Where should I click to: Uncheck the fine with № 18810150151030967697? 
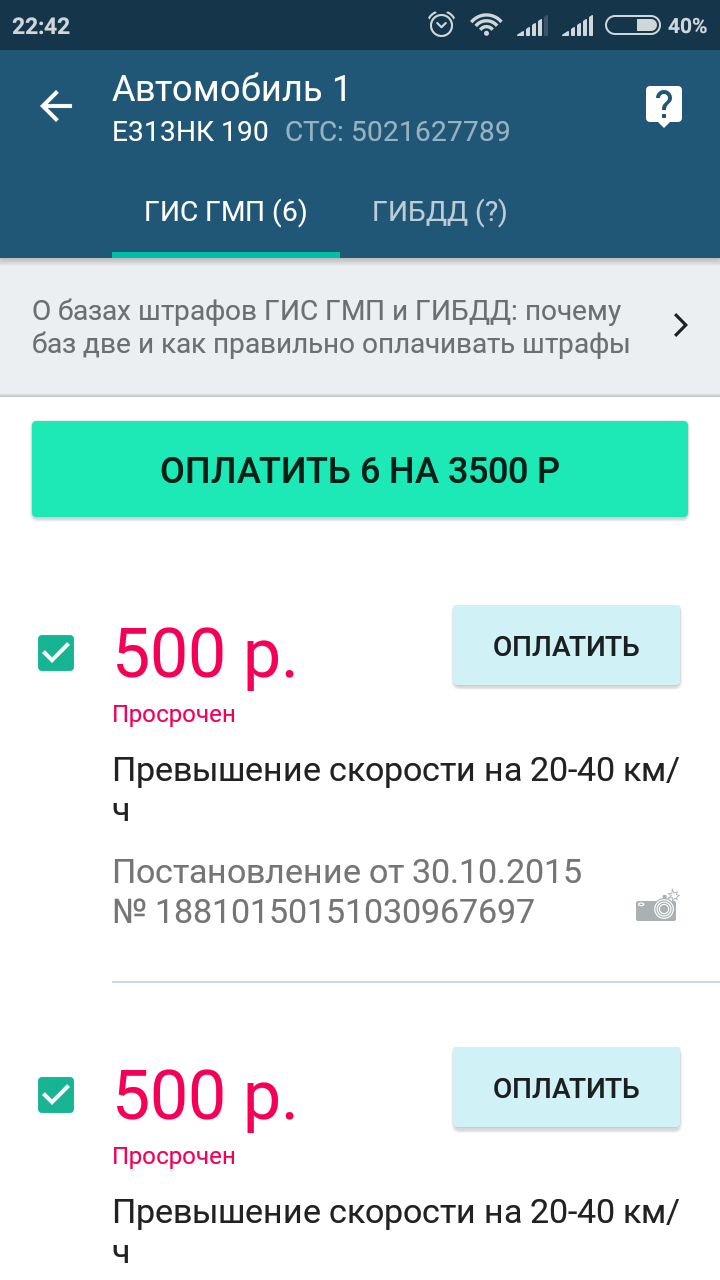56,653
